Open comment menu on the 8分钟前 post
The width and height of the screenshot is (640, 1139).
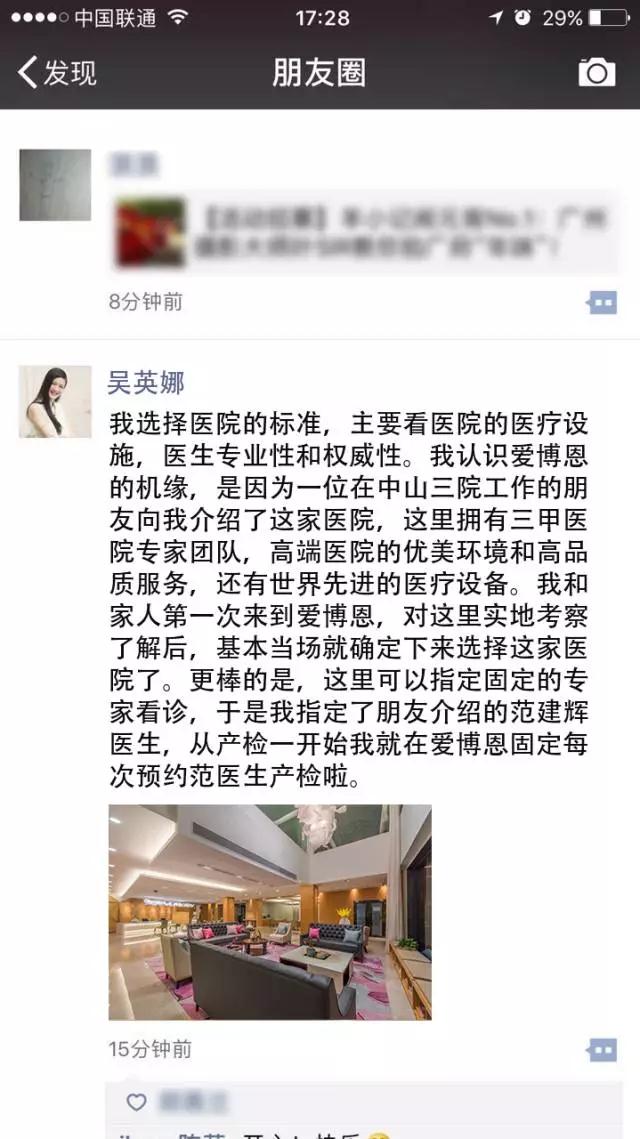tap(602, 302)
